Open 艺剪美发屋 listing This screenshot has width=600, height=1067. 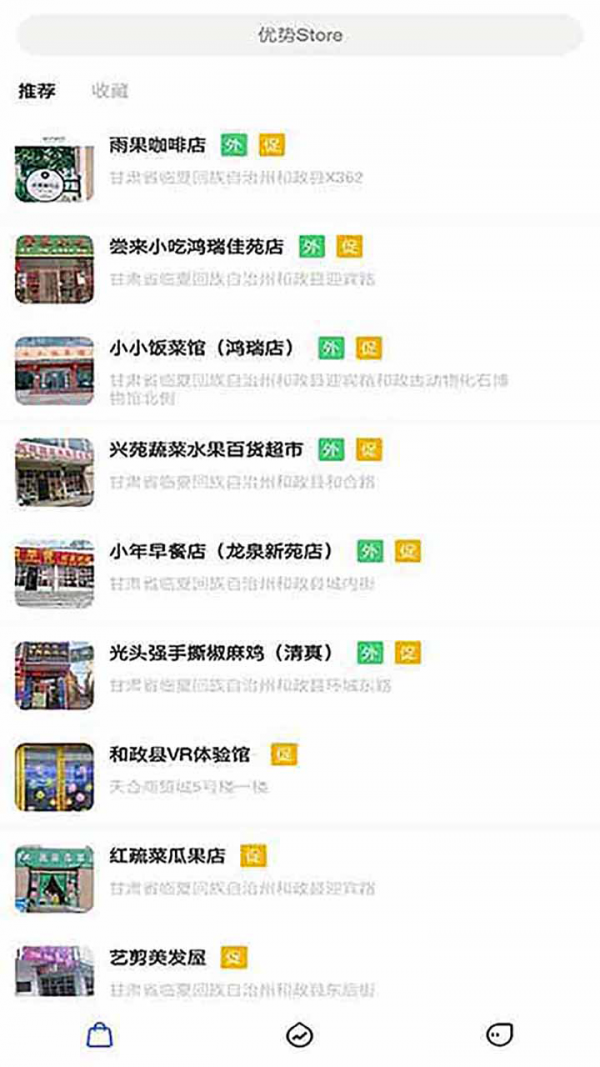157,957
